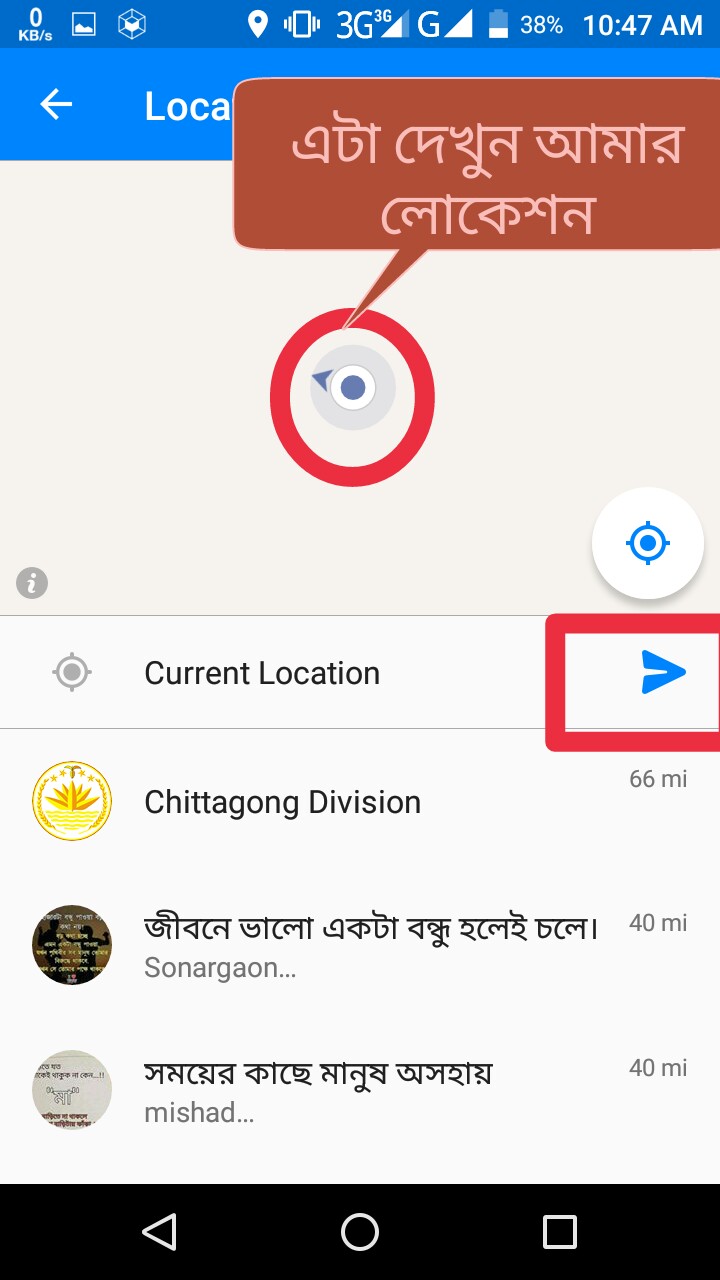Tap the system home button
The width and height of the screenshot is (720, 1280).
click(360, 1232)
